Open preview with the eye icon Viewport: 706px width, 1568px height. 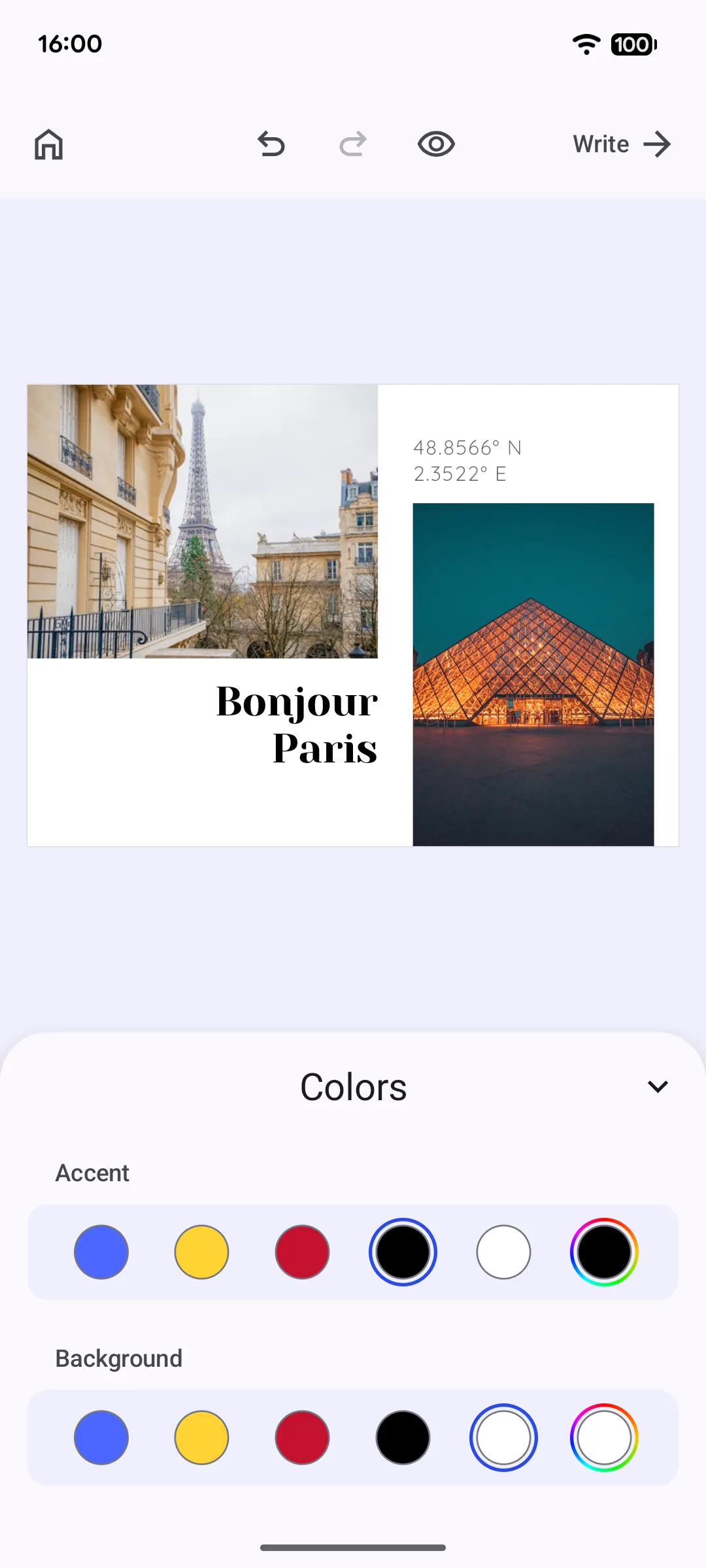click(435, 144)
